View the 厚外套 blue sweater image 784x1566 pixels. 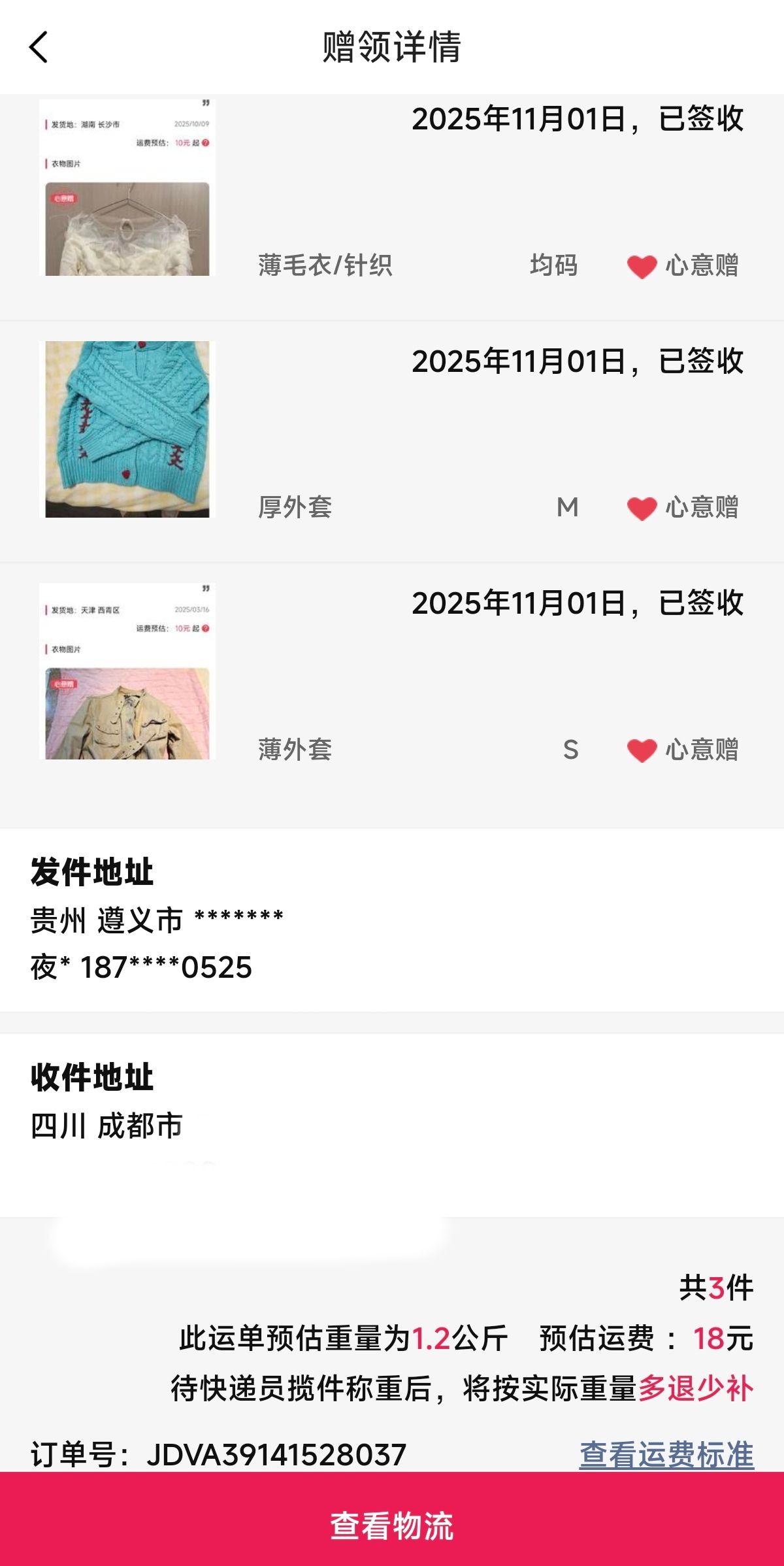click(x=127, y=429)
